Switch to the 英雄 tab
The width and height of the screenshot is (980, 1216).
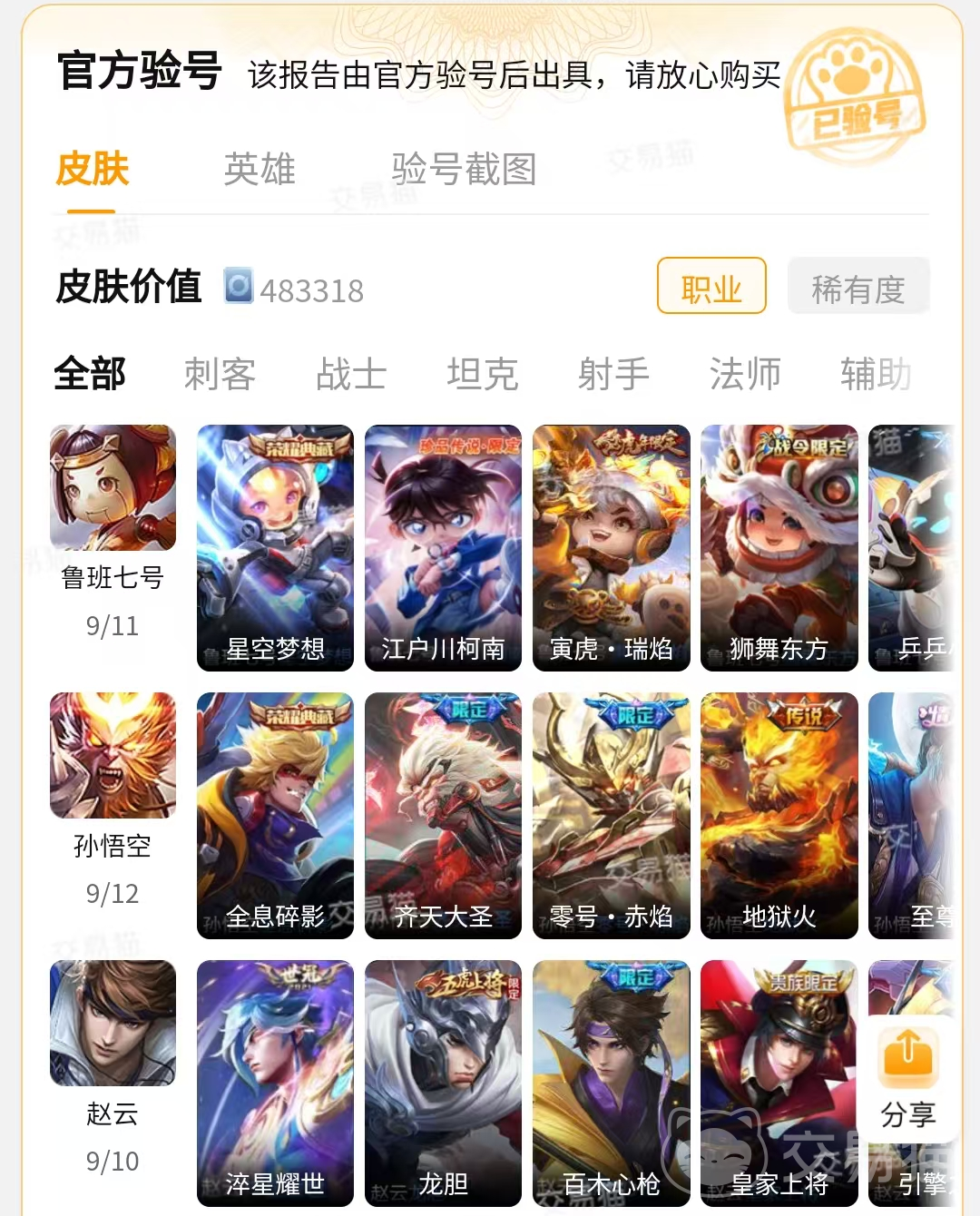tap(260, 170)
